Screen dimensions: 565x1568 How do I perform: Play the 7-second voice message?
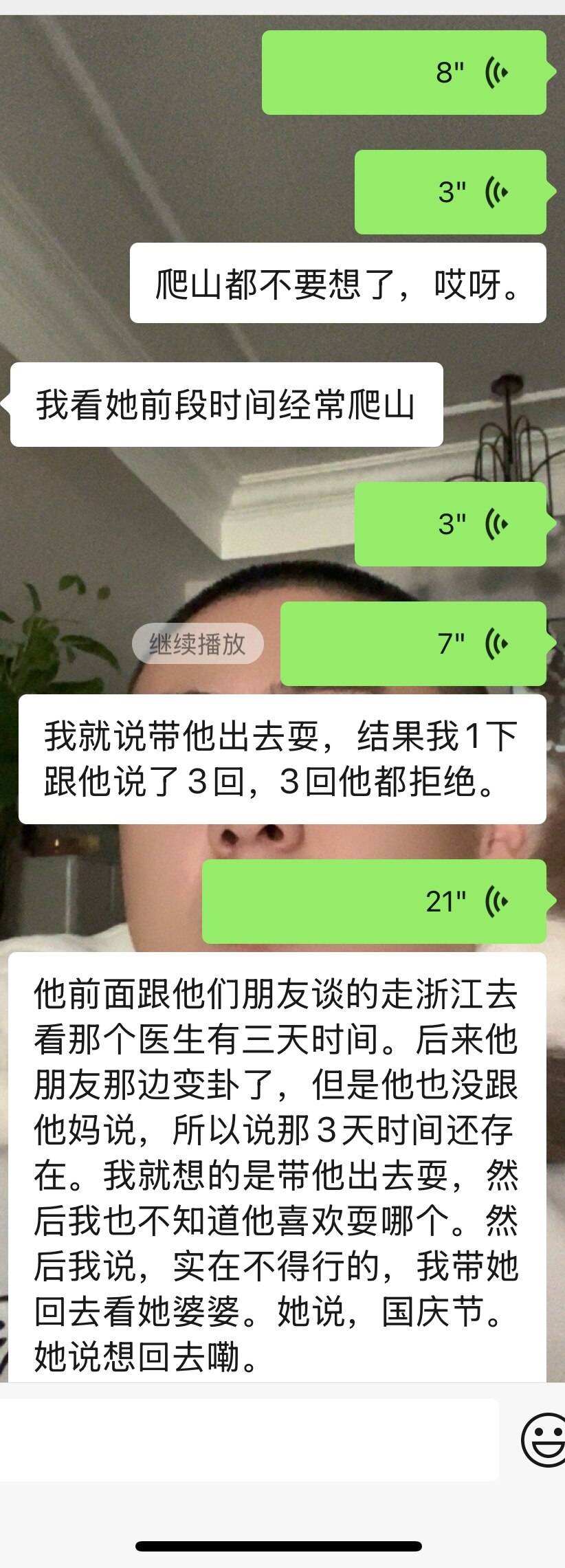(412, 643)
